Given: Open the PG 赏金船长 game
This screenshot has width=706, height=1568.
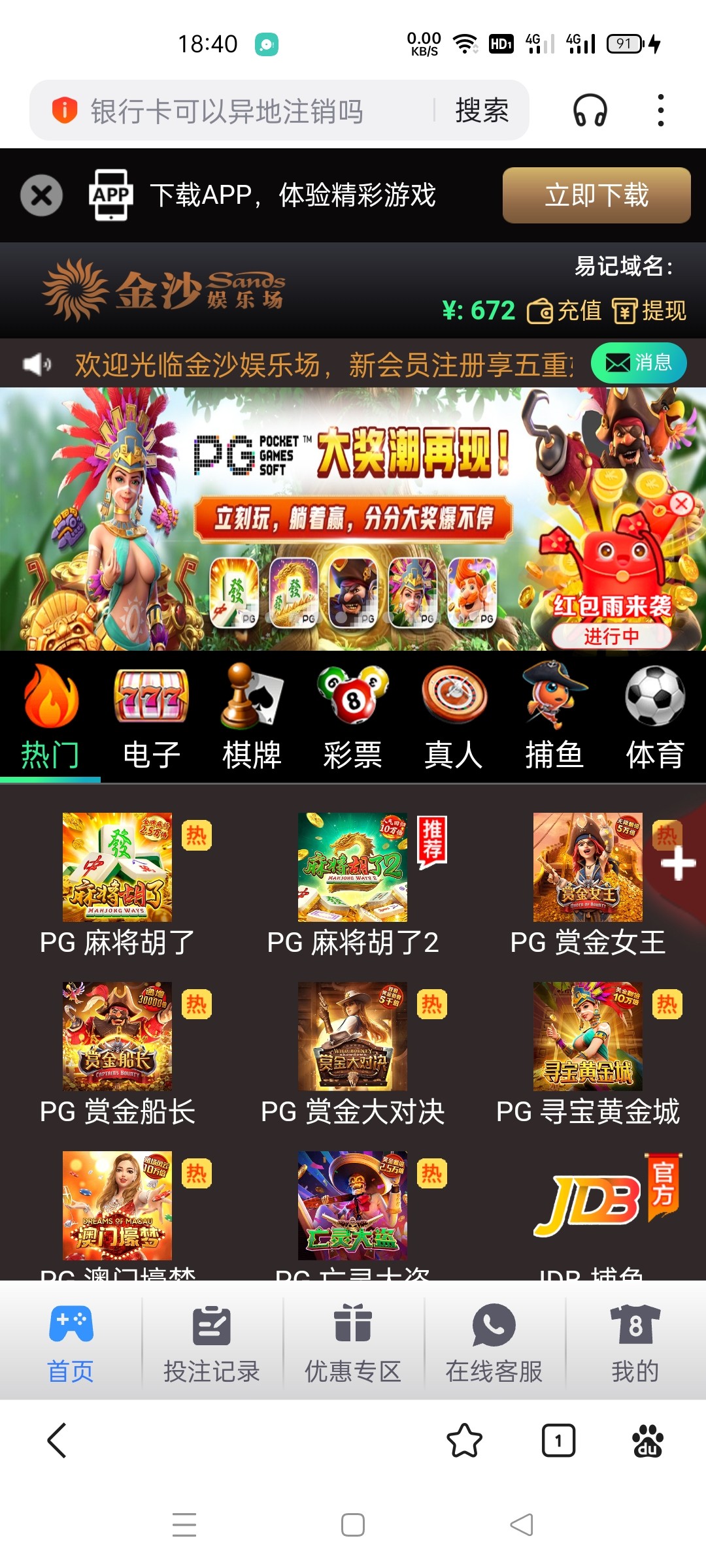Looking at the screenshot, I should coord(118,1052).
